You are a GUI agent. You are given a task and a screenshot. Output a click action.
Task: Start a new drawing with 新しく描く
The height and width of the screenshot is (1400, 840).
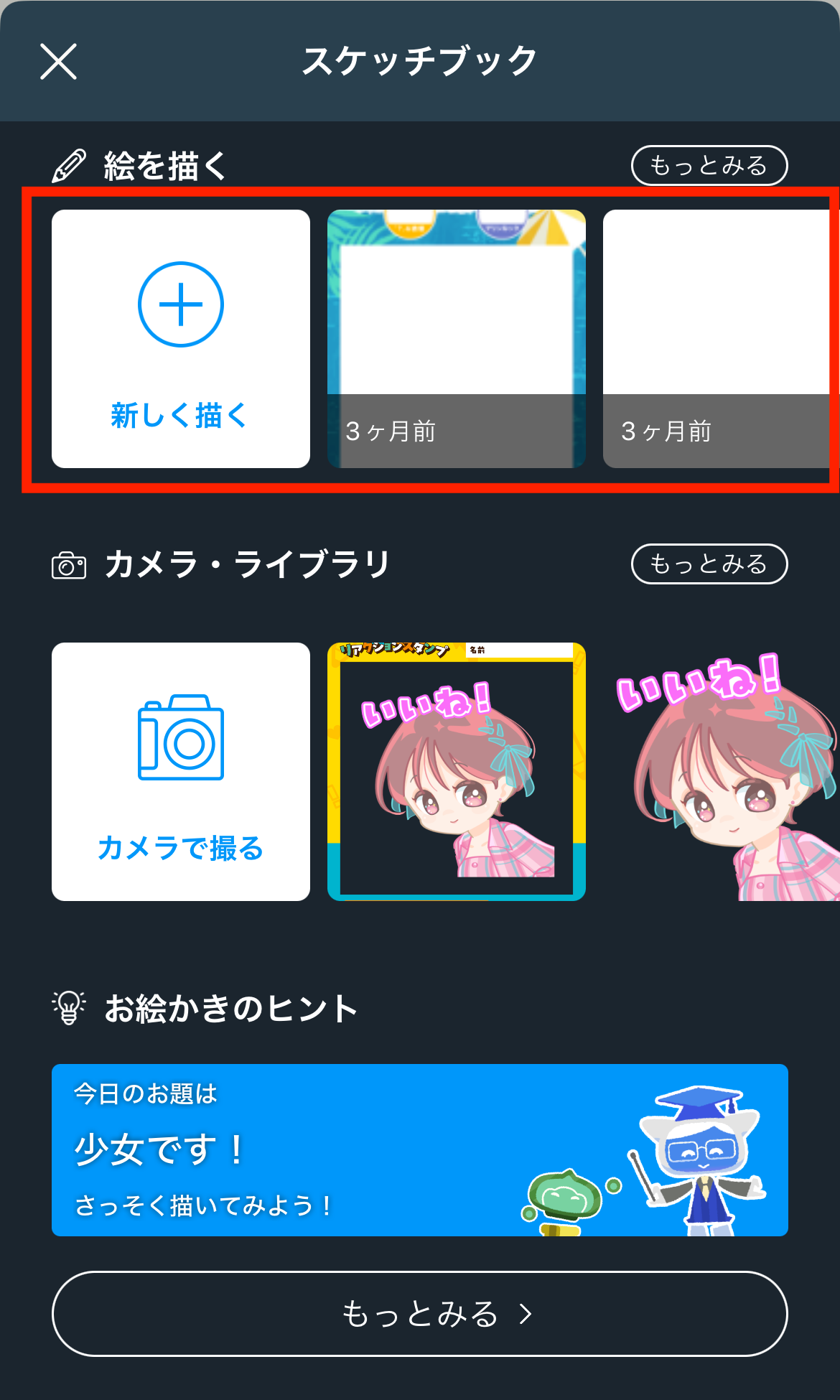[x=180, y=339]
